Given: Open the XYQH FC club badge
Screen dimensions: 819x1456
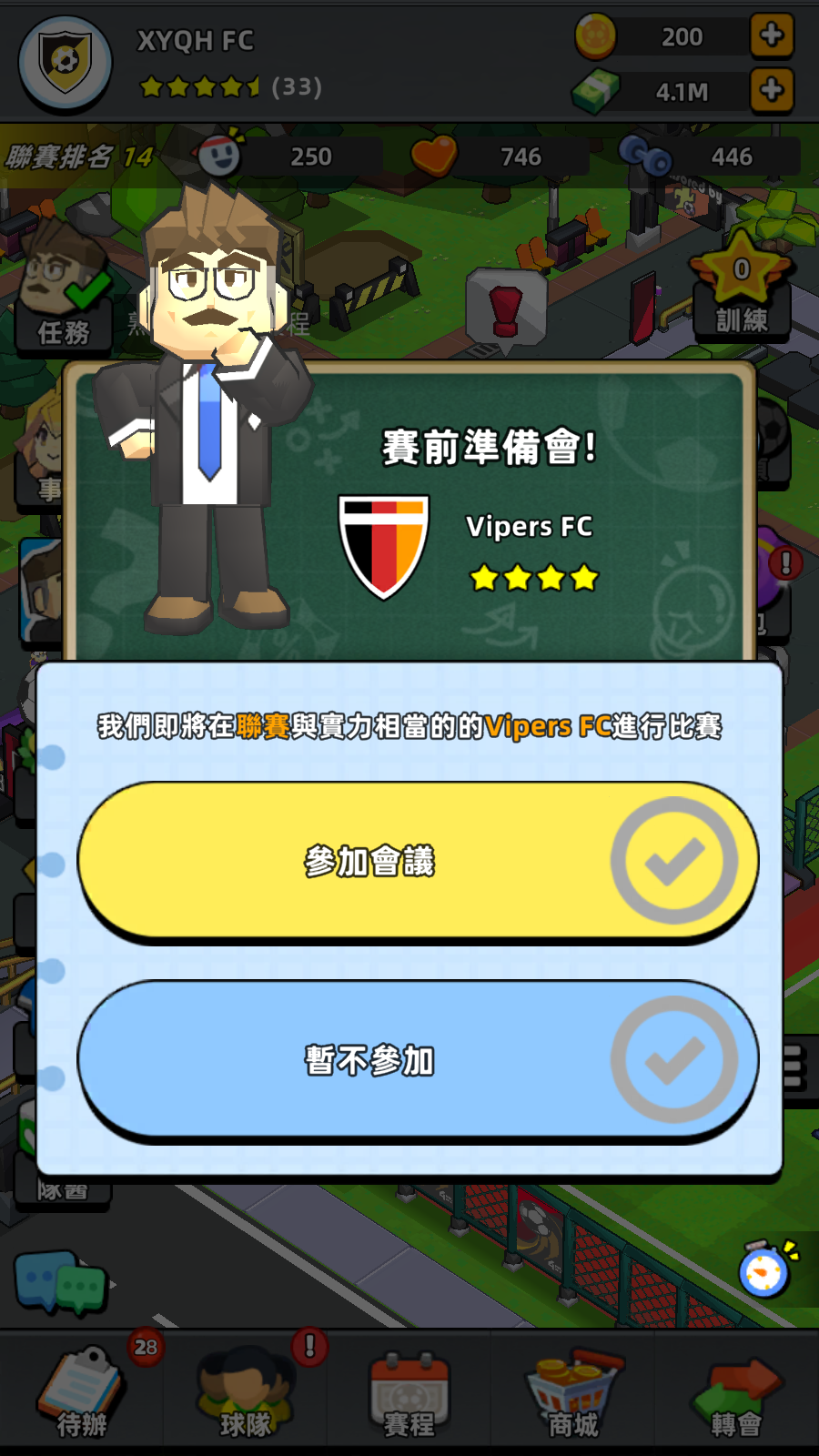Looking at the screenshot, I should tap(66, 62).
